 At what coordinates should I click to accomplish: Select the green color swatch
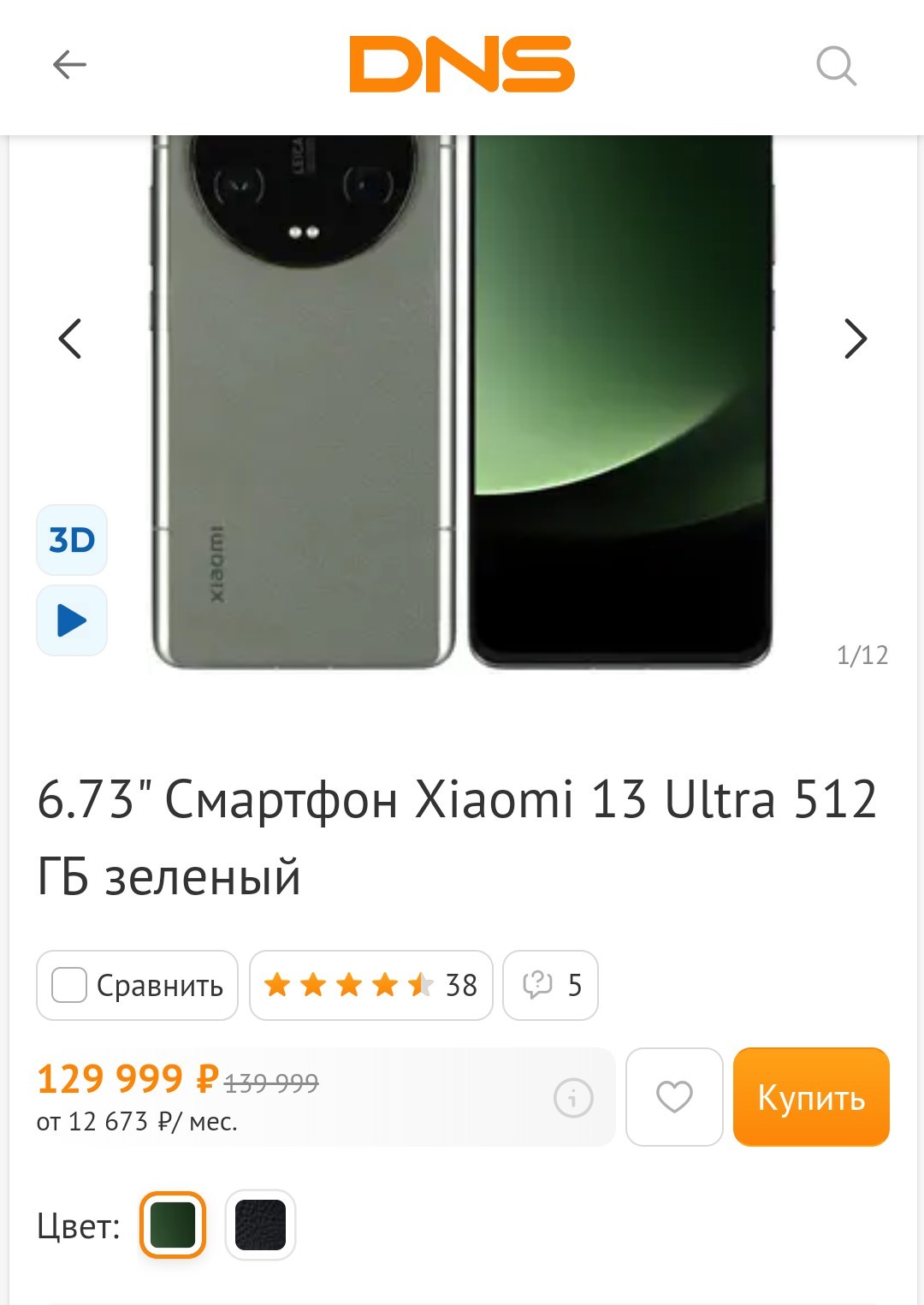pyautogui.click(x=173, y=1225)
